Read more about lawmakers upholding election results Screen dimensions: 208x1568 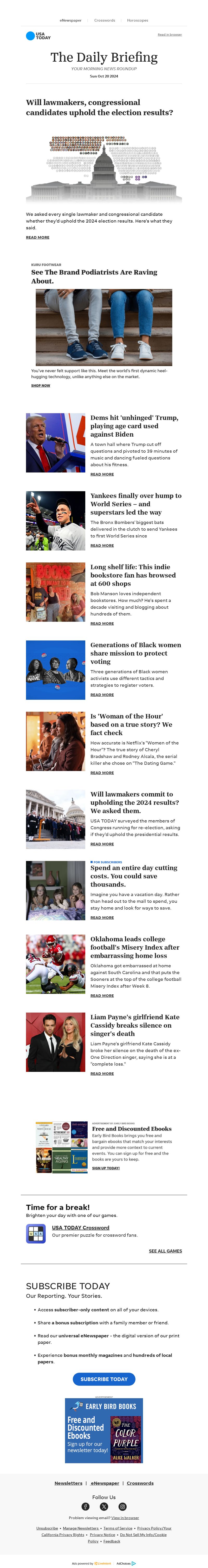(38, 237)
